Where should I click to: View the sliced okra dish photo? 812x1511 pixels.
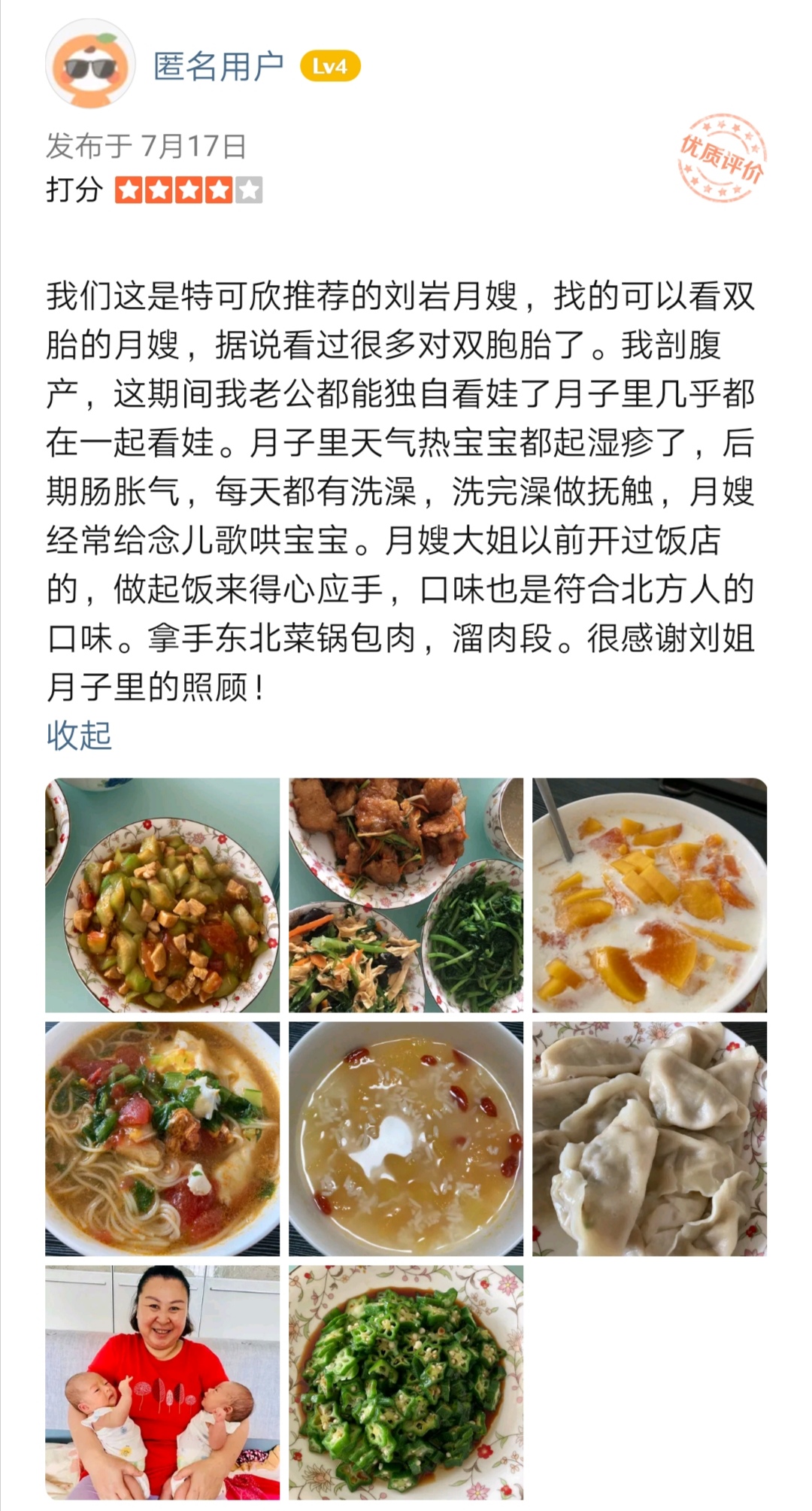point(406,1382)
